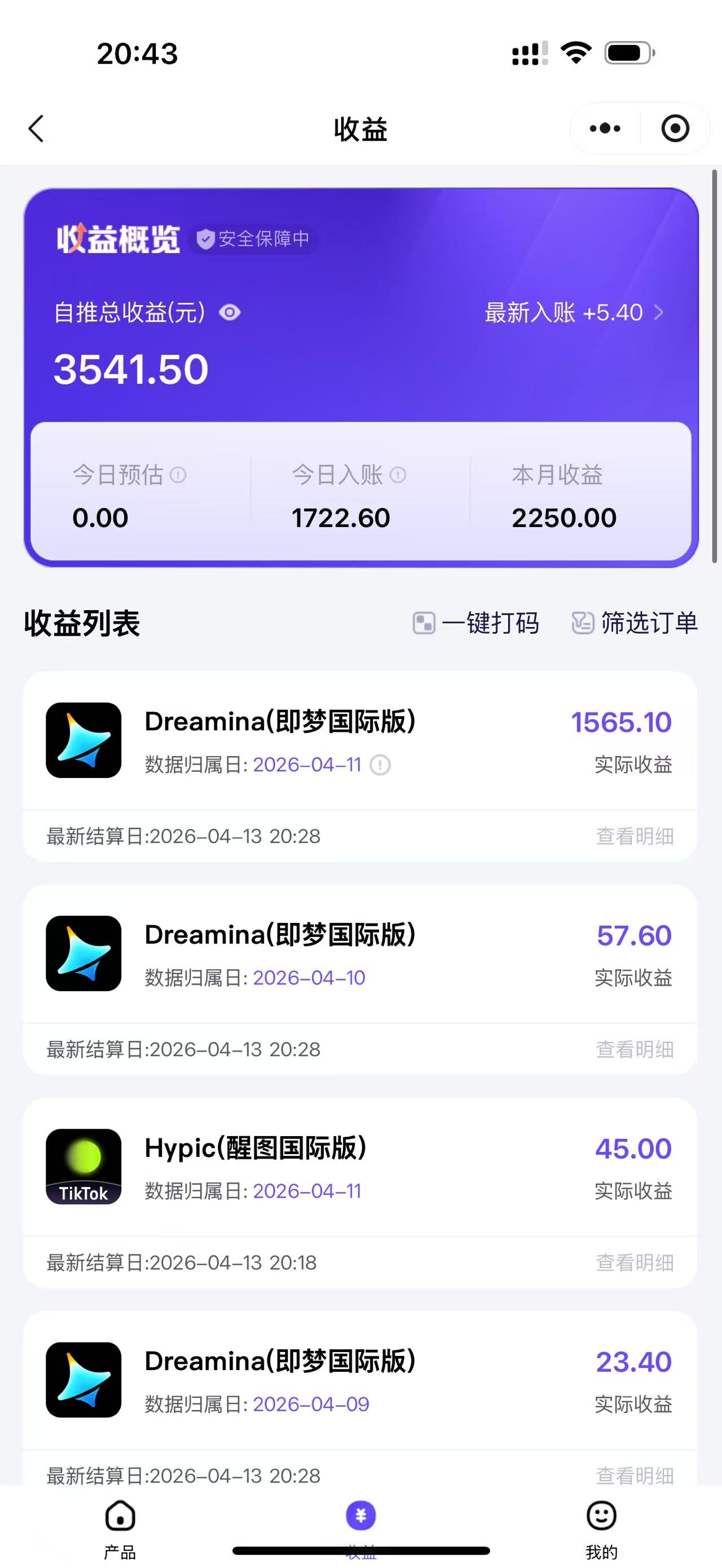722x1568 pixels.
Task: Show info about 今日预估
Action: 178,475
